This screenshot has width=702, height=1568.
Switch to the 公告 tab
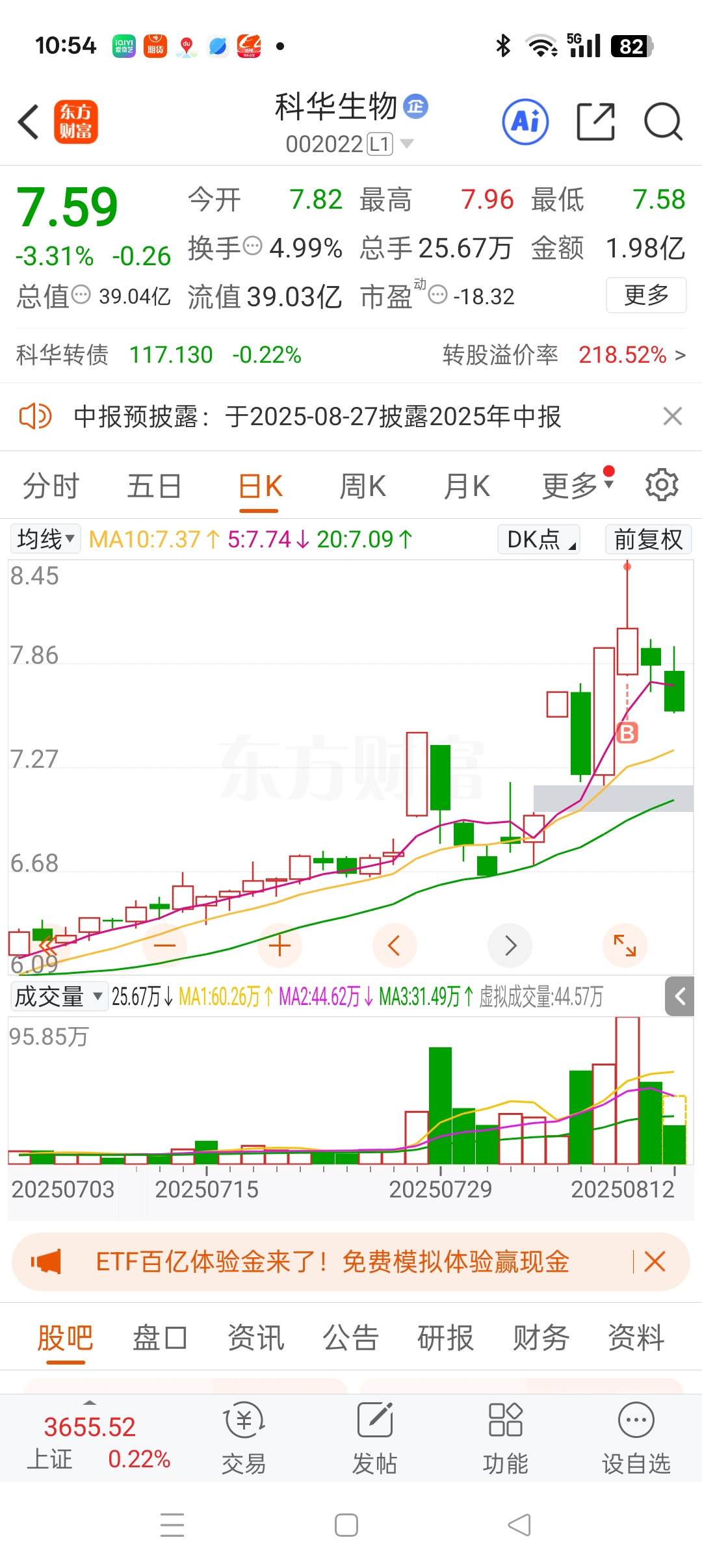(x=350, y=1338)
